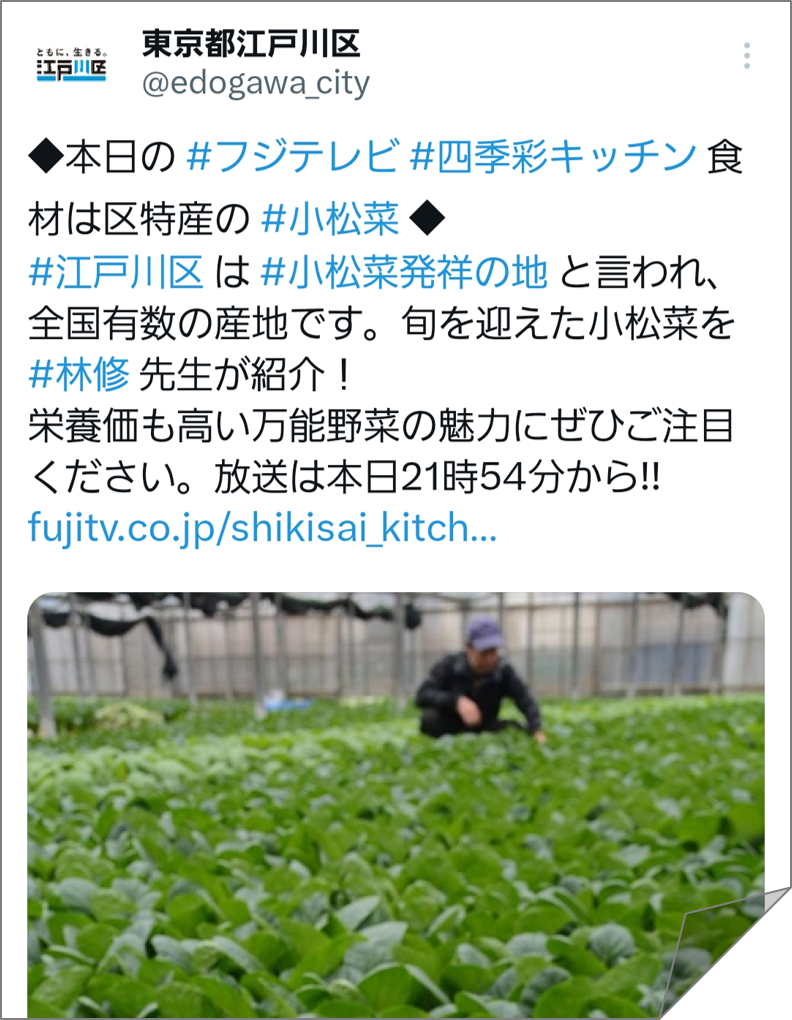Open the tweet's overflow menu
Image resolution: width=792 pixels, height=1020 pixels.
(x=746, y=56)
